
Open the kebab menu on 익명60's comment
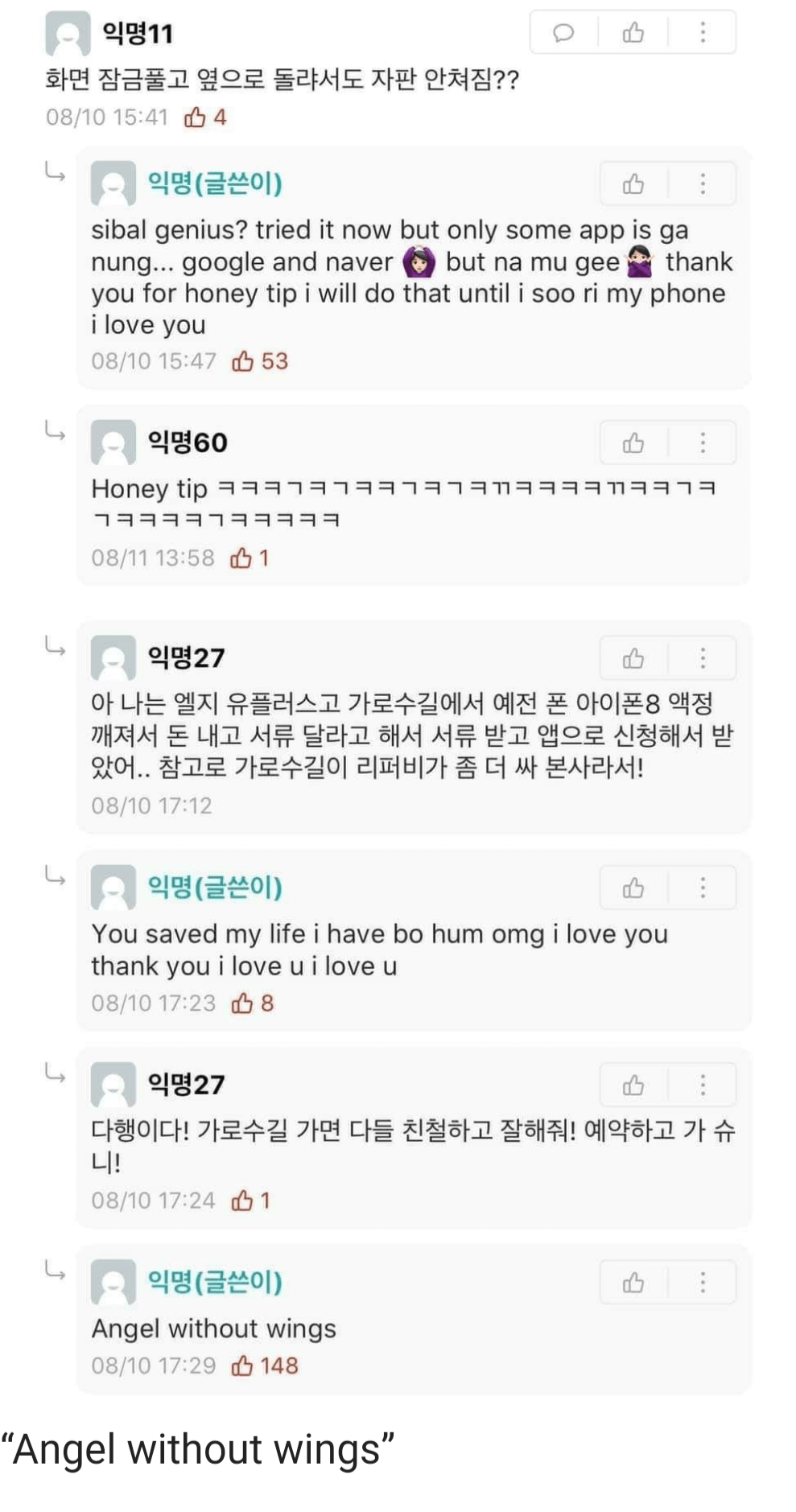[704, 442]
